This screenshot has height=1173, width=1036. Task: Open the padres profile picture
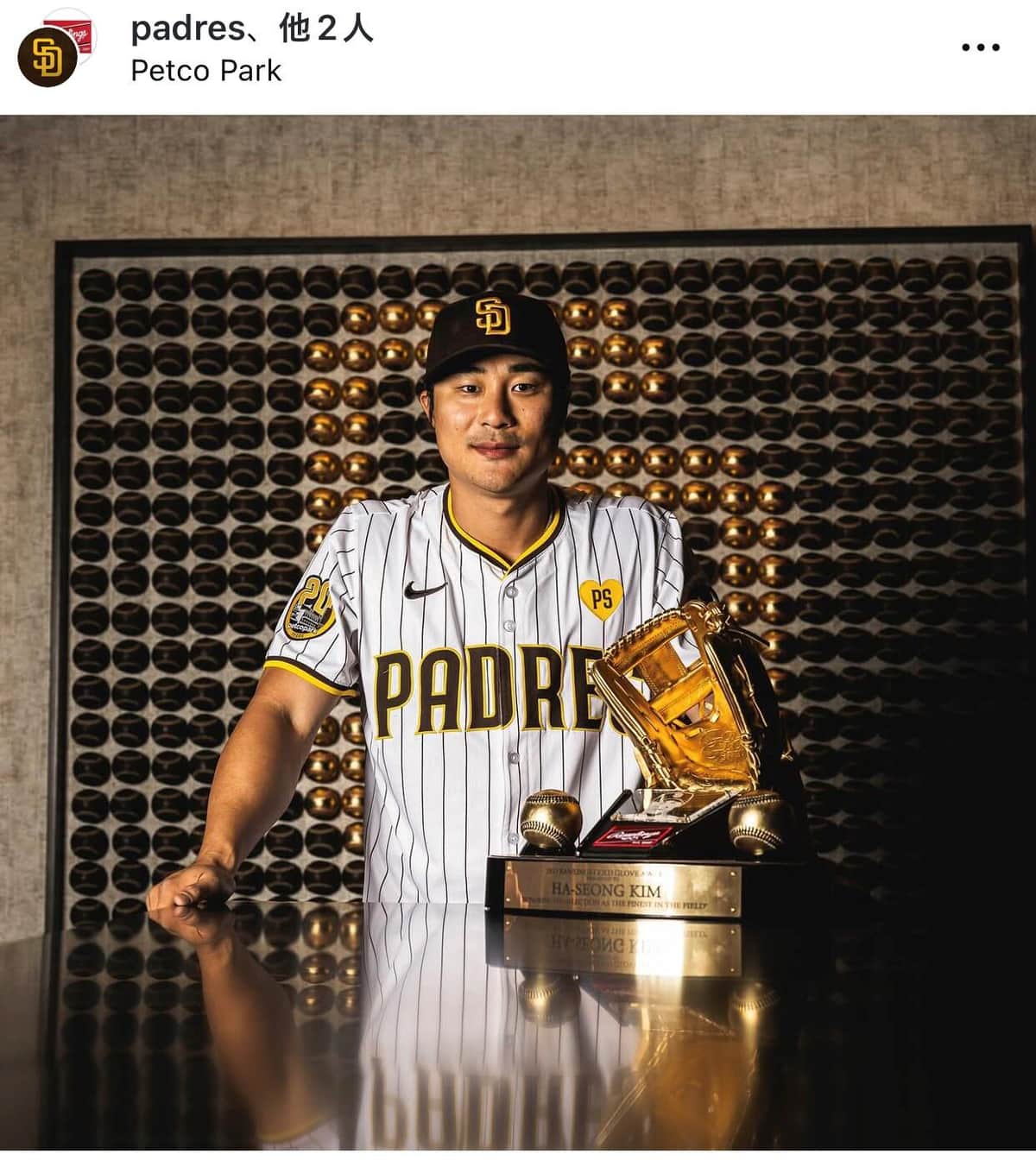[x=48, y=56]
